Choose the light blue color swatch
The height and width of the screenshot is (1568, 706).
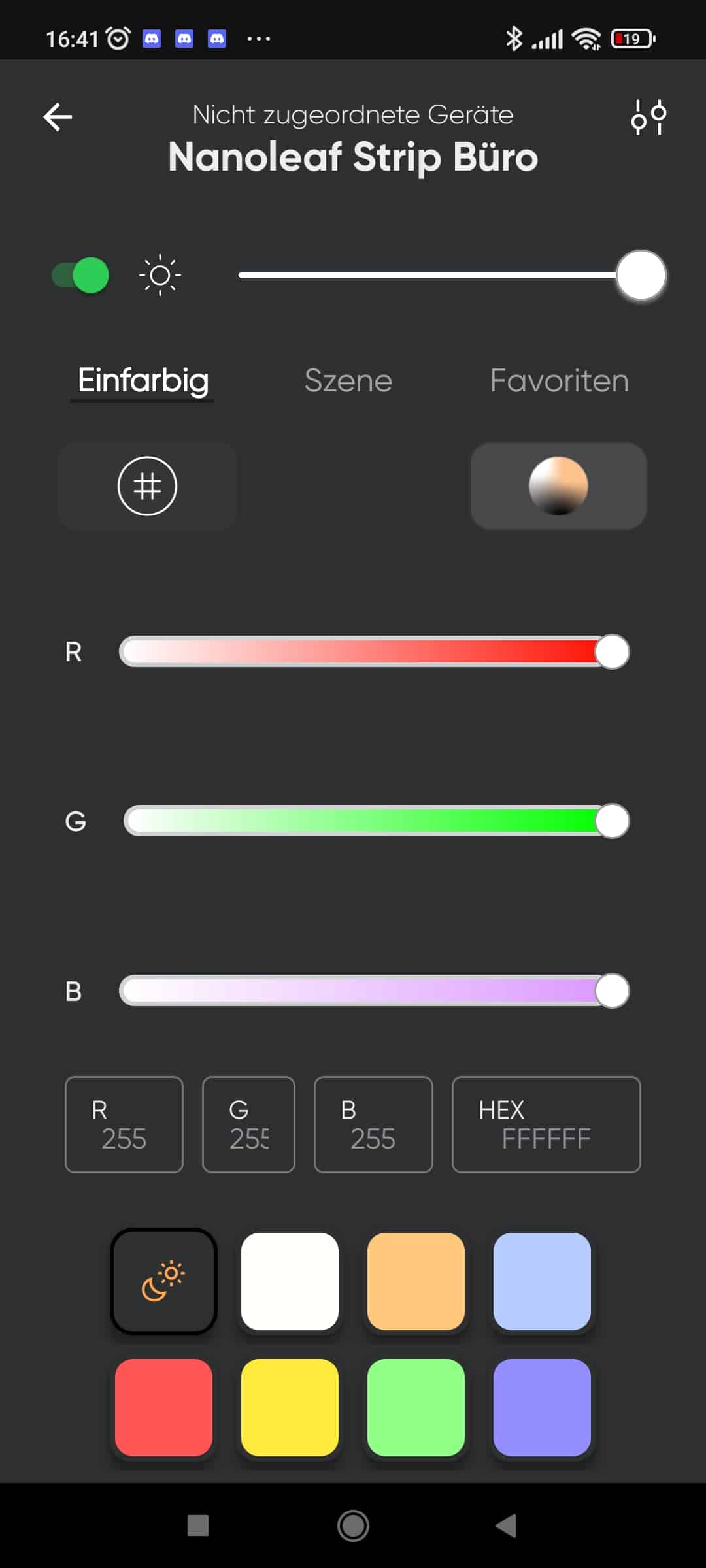542,1281
